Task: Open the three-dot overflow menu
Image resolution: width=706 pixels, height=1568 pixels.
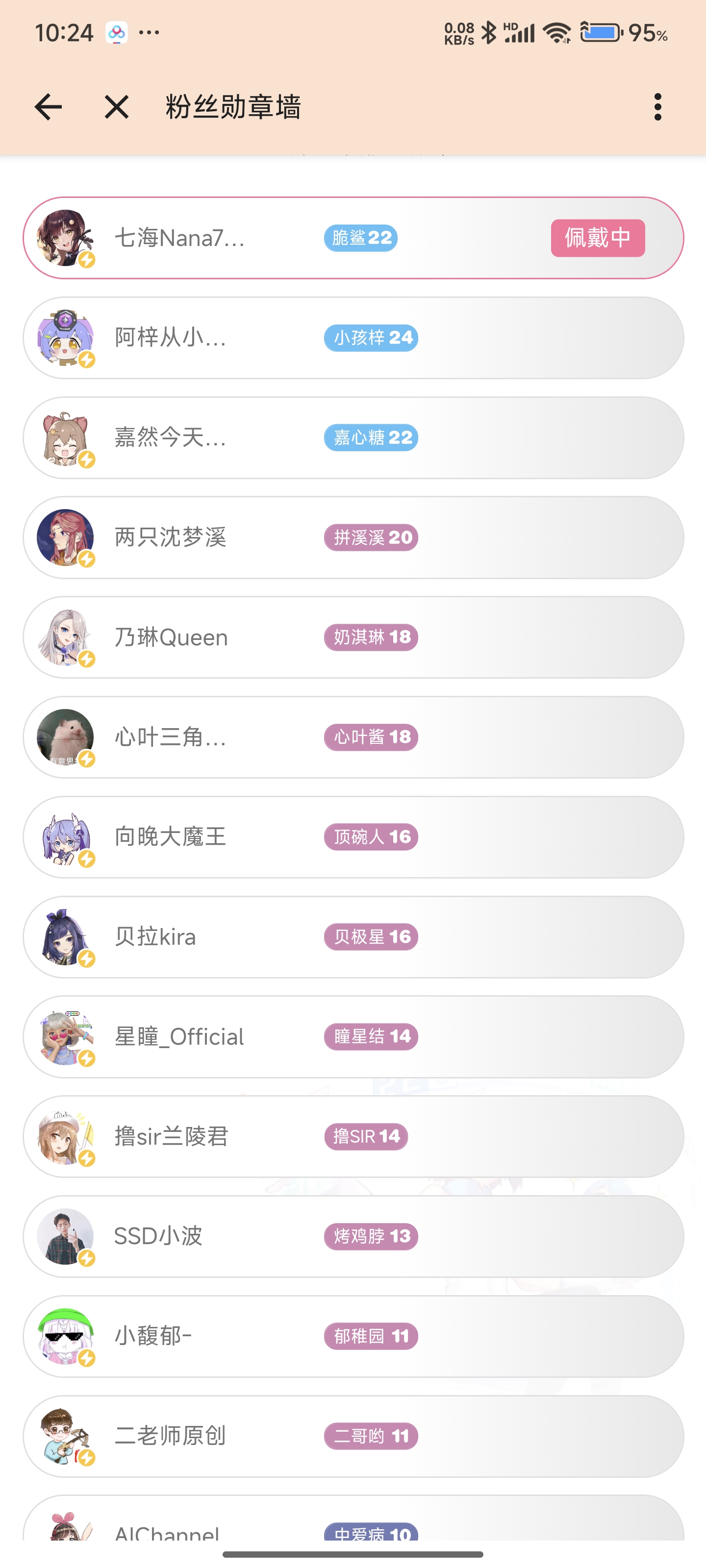Action: (657, 107)
